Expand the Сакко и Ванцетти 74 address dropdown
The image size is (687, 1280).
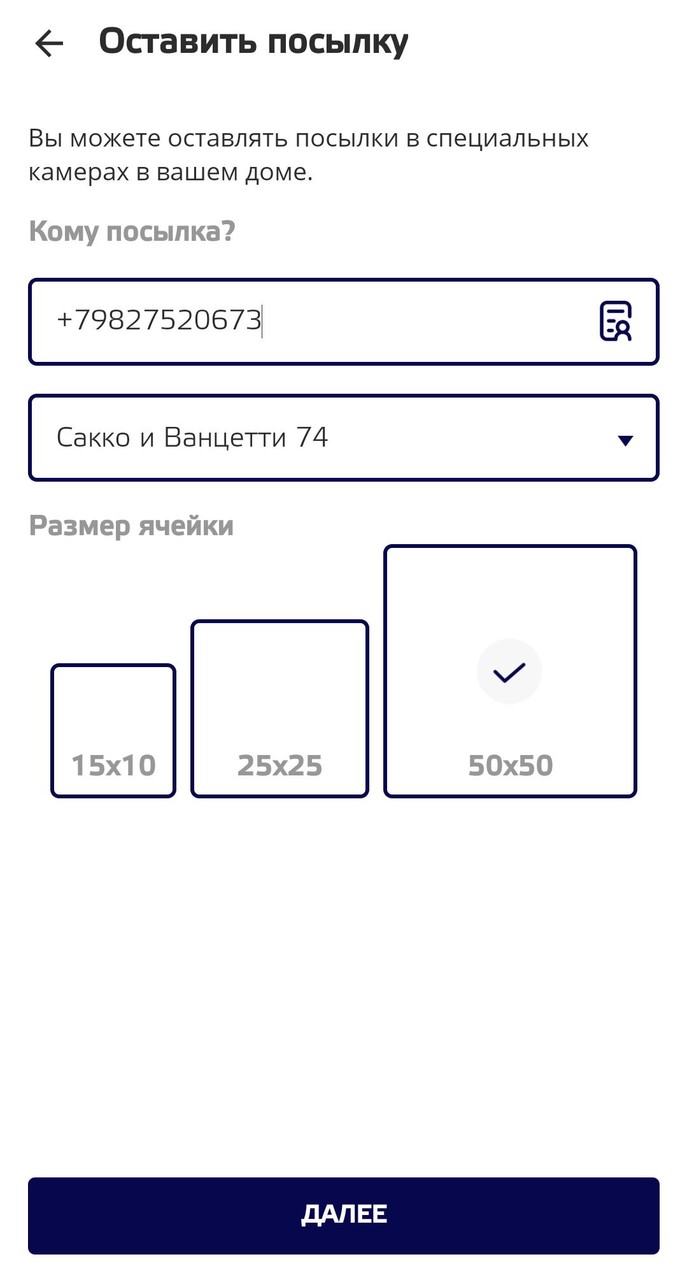pos(343,438)
